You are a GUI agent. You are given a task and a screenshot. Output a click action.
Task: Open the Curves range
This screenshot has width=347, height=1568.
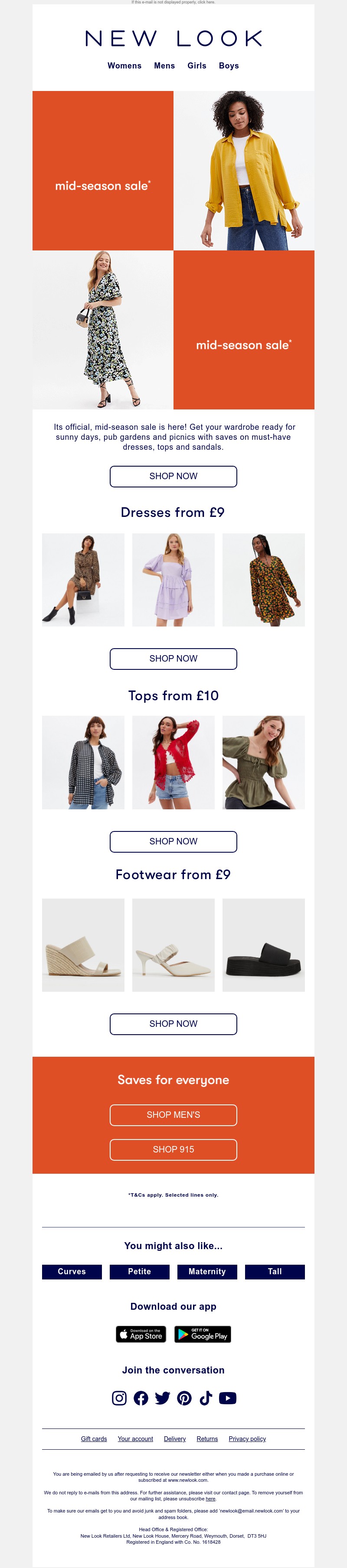click(x=72, y=1272)
